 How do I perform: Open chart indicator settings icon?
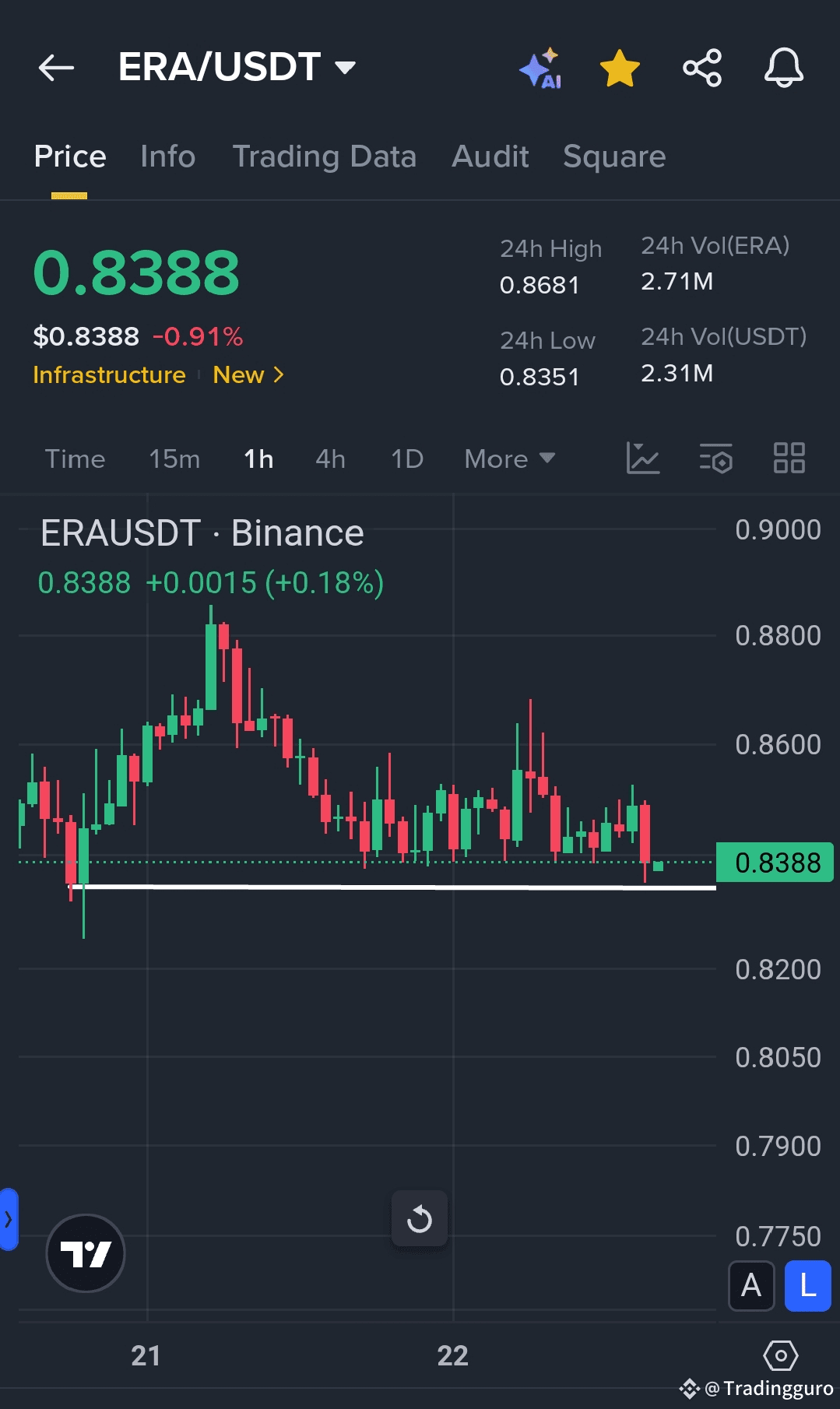pos(715,459)
